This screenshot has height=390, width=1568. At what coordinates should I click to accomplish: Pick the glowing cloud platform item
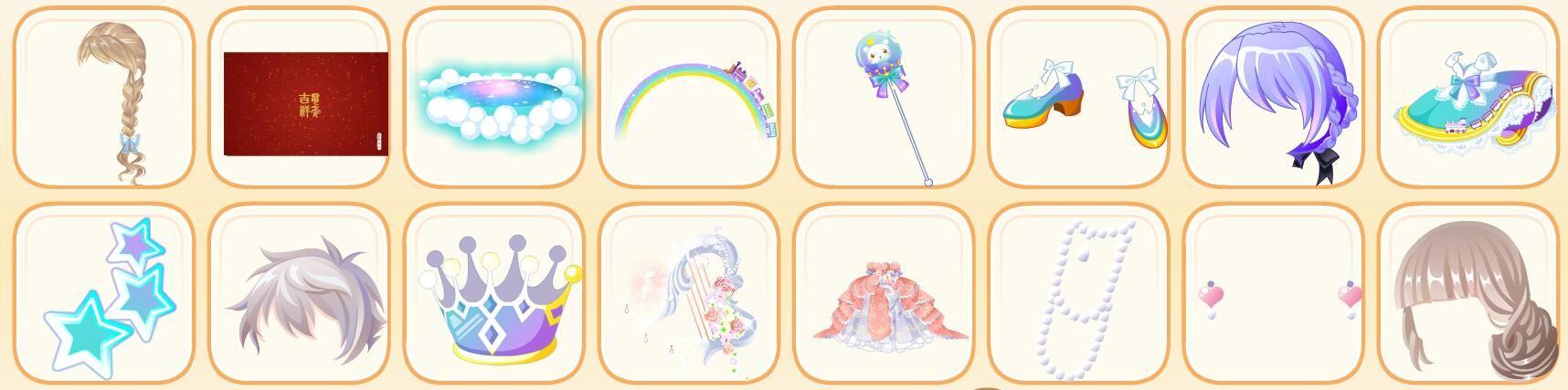click(x=493, y=99)
